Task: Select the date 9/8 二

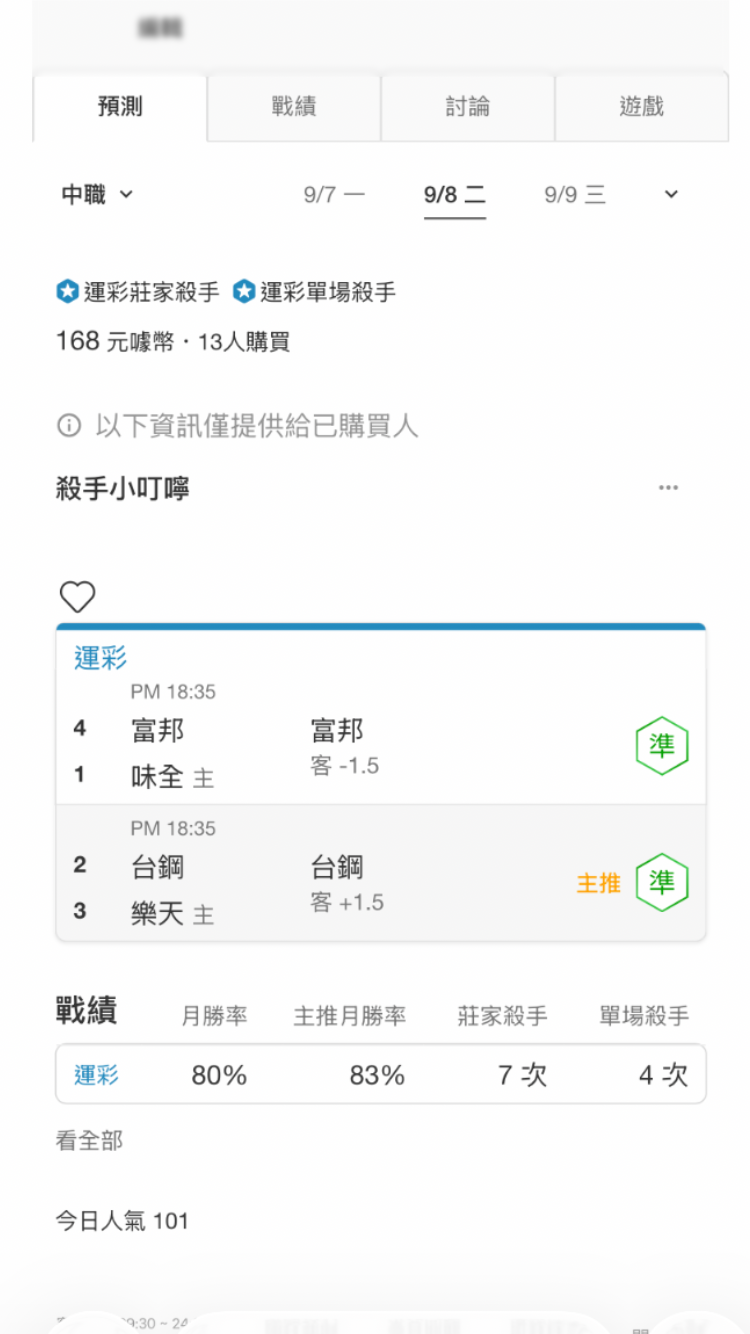Action: (x=455, y=195)
